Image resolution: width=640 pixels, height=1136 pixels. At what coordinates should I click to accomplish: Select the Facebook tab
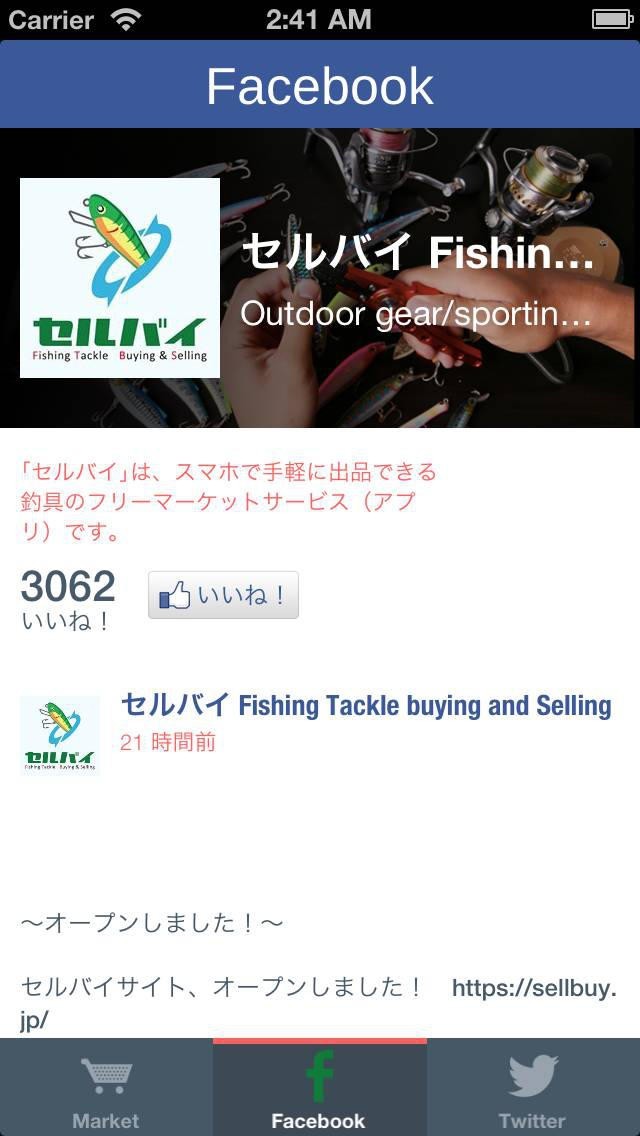point(319,1089)
